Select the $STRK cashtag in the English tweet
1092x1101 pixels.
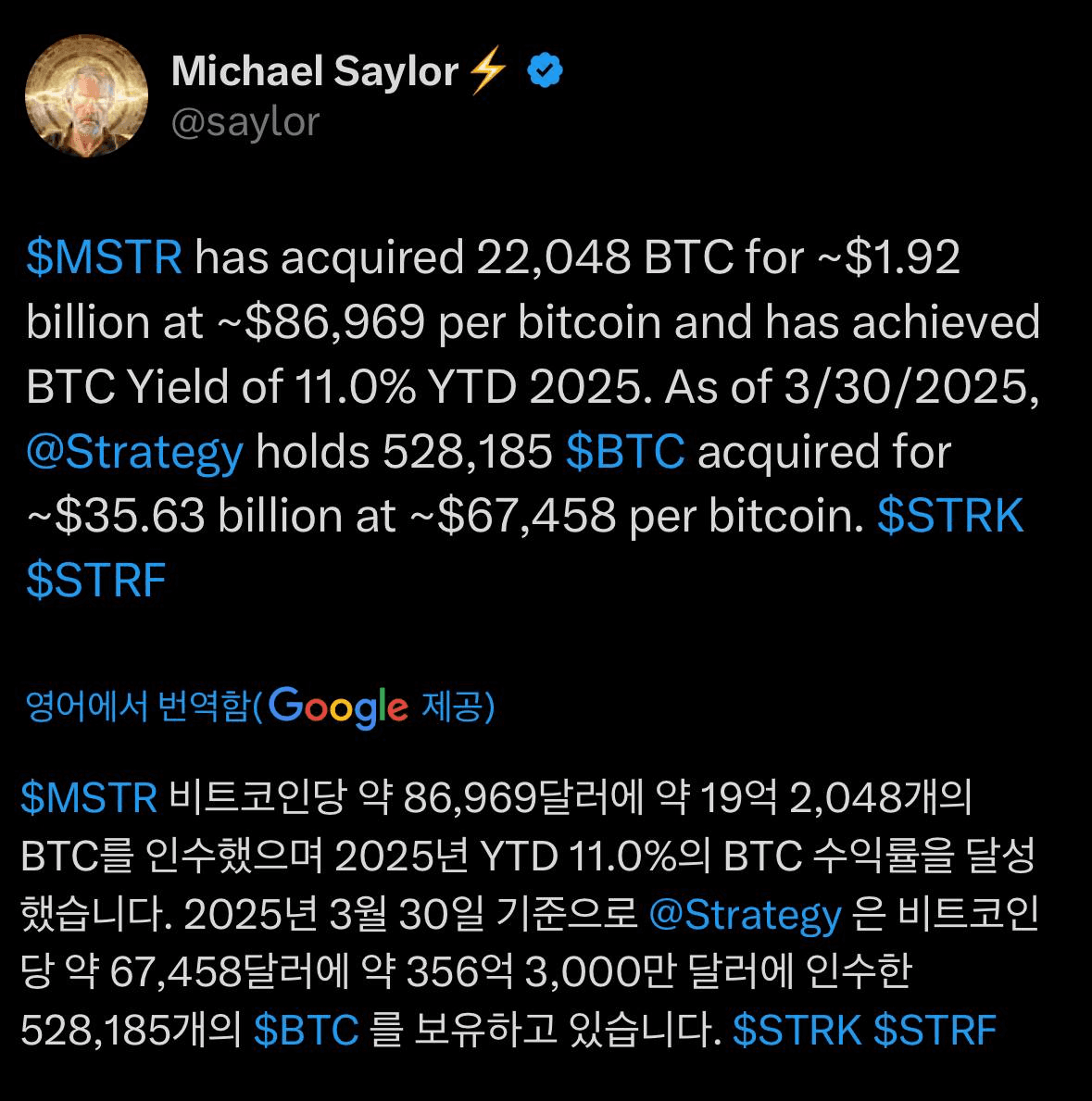[x=952, y=519]
